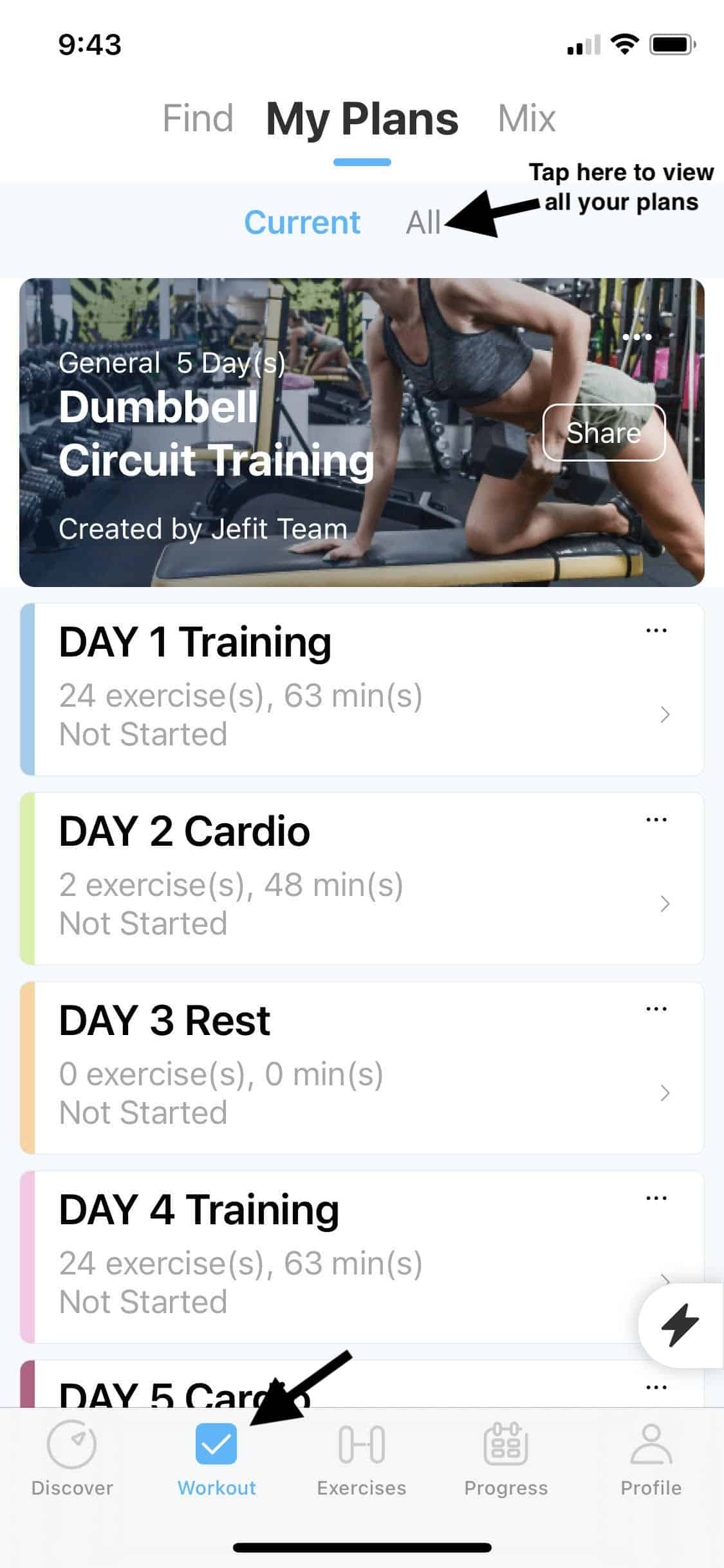Show All plans

[423, 223]
